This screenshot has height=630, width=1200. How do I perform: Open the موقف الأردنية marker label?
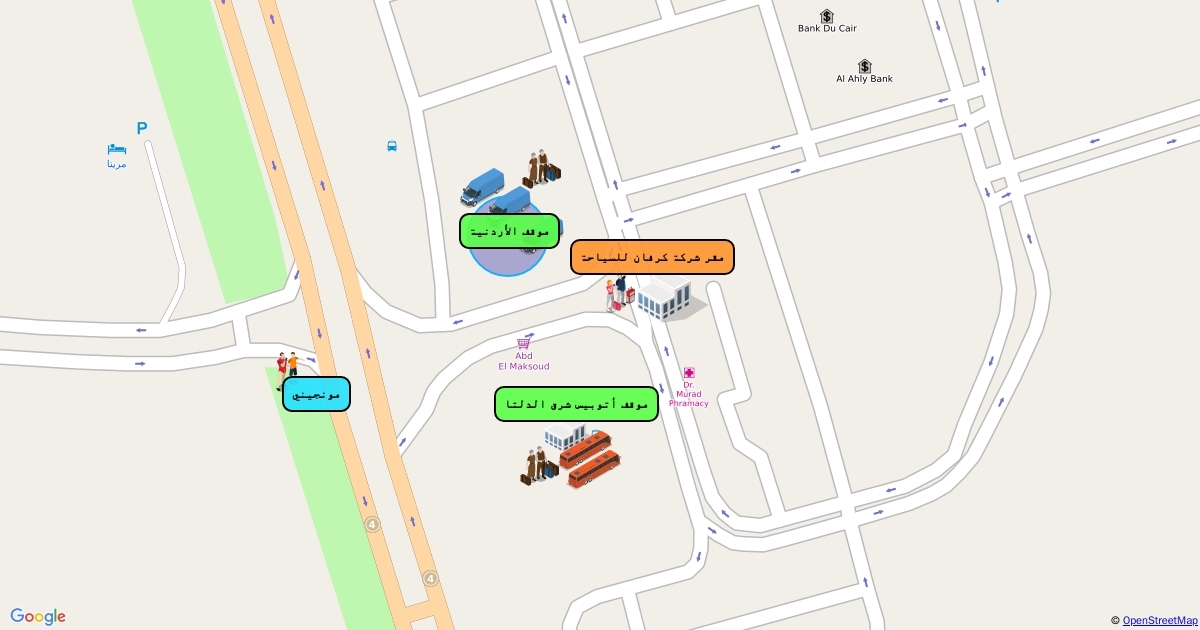508,231
